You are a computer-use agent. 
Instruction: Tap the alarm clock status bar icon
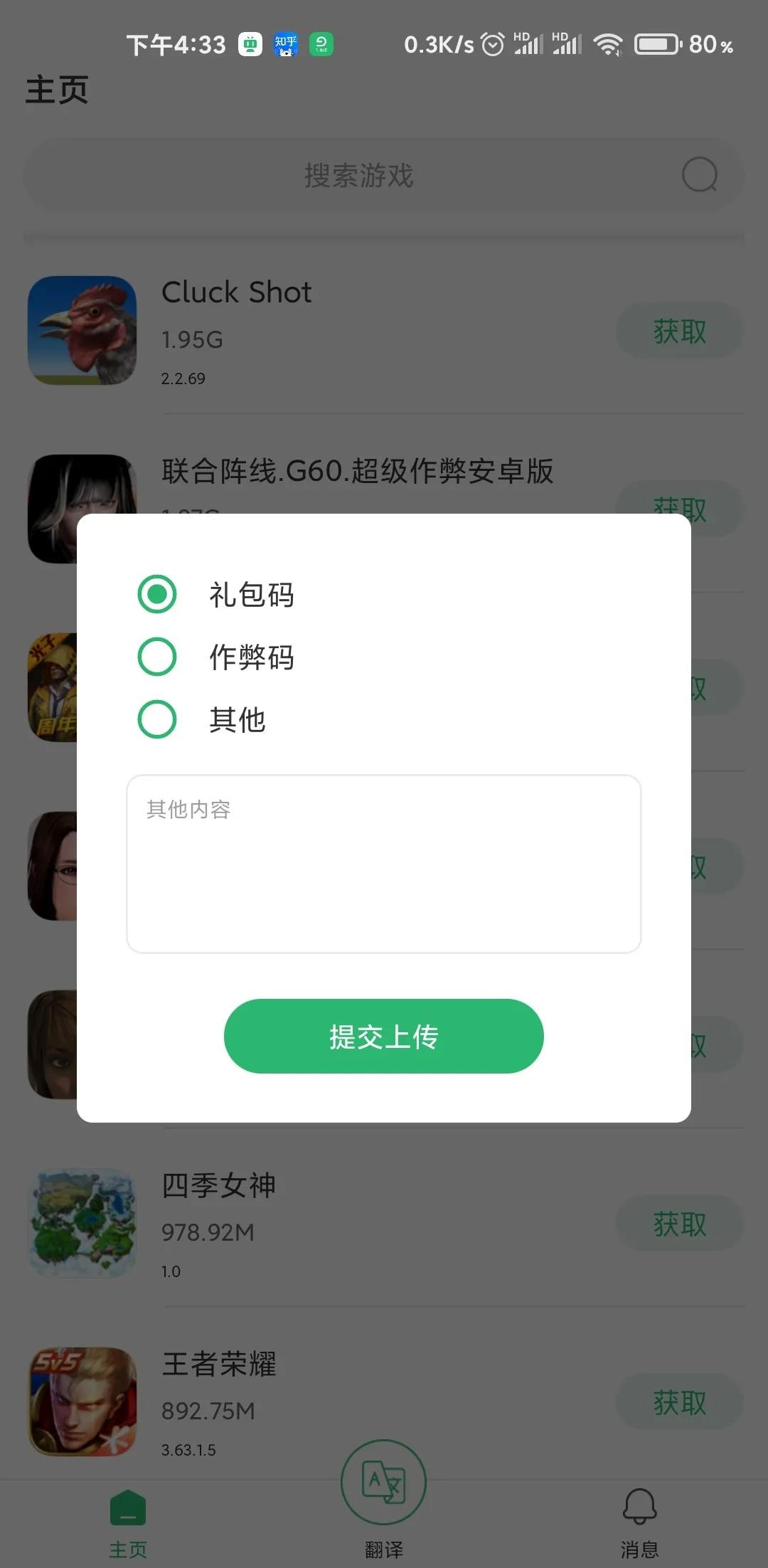click(492, 44)
